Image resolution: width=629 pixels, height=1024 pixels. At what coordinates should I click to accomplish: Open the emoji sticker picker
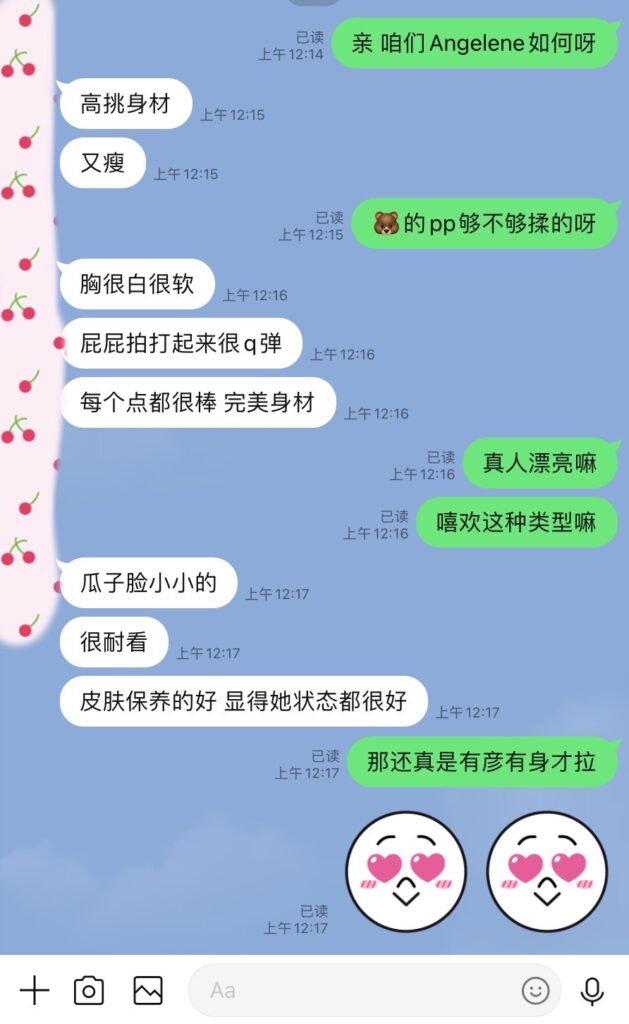pyautogui.click(x=536, y=990)
